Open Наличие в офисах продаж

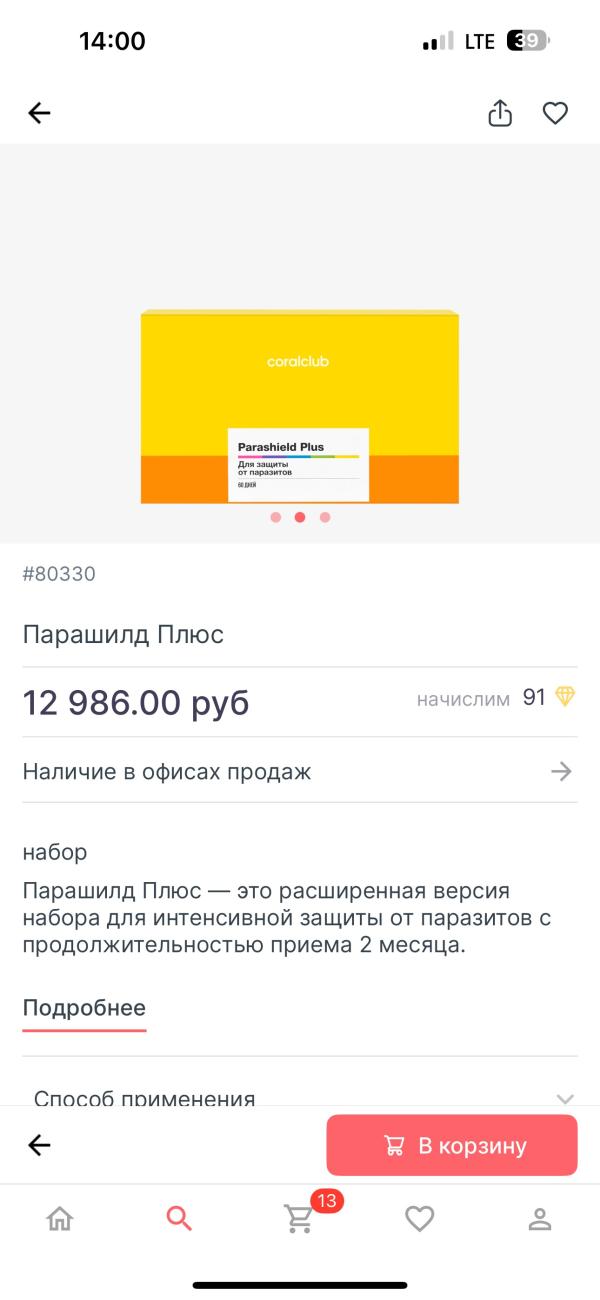coord(300,771)
